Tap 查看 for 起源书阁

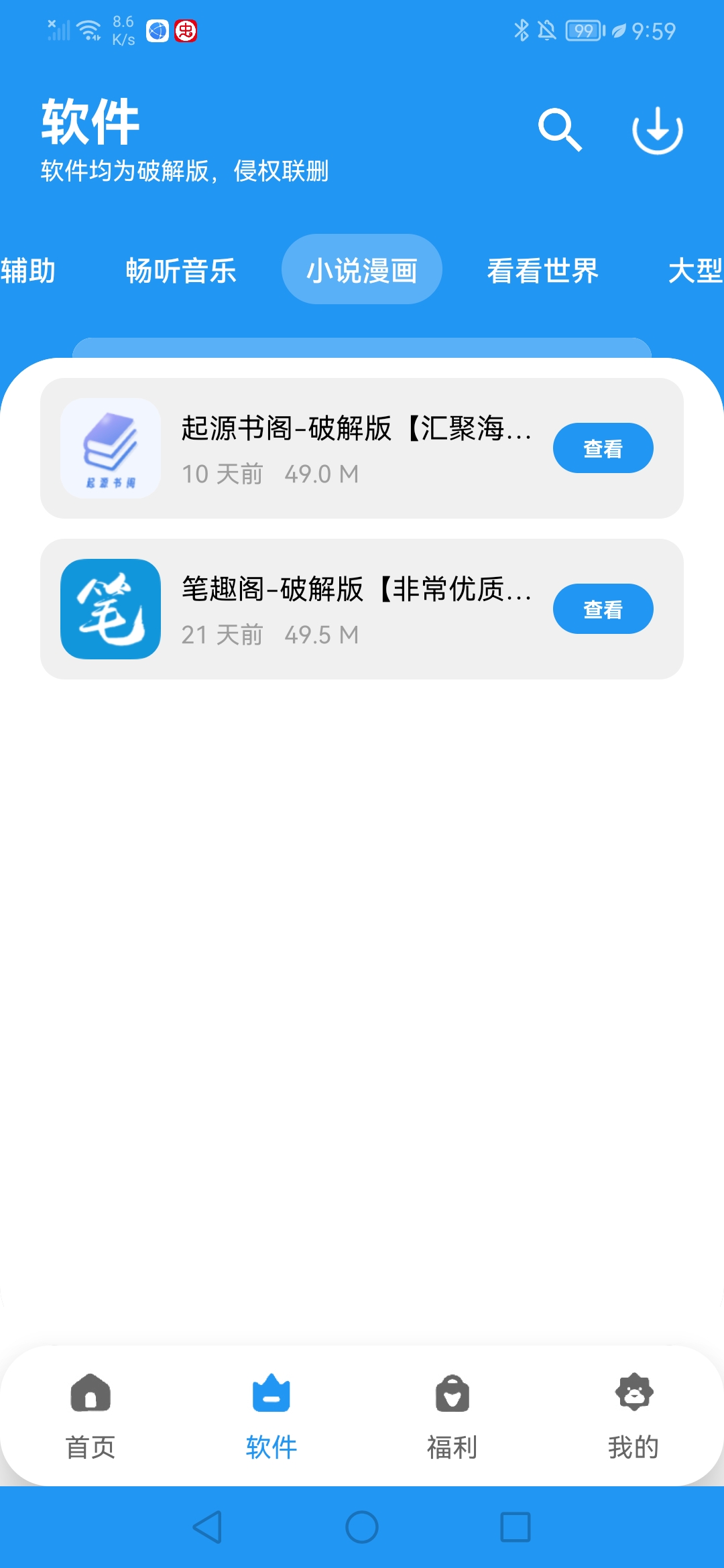(x=603, y=448)
